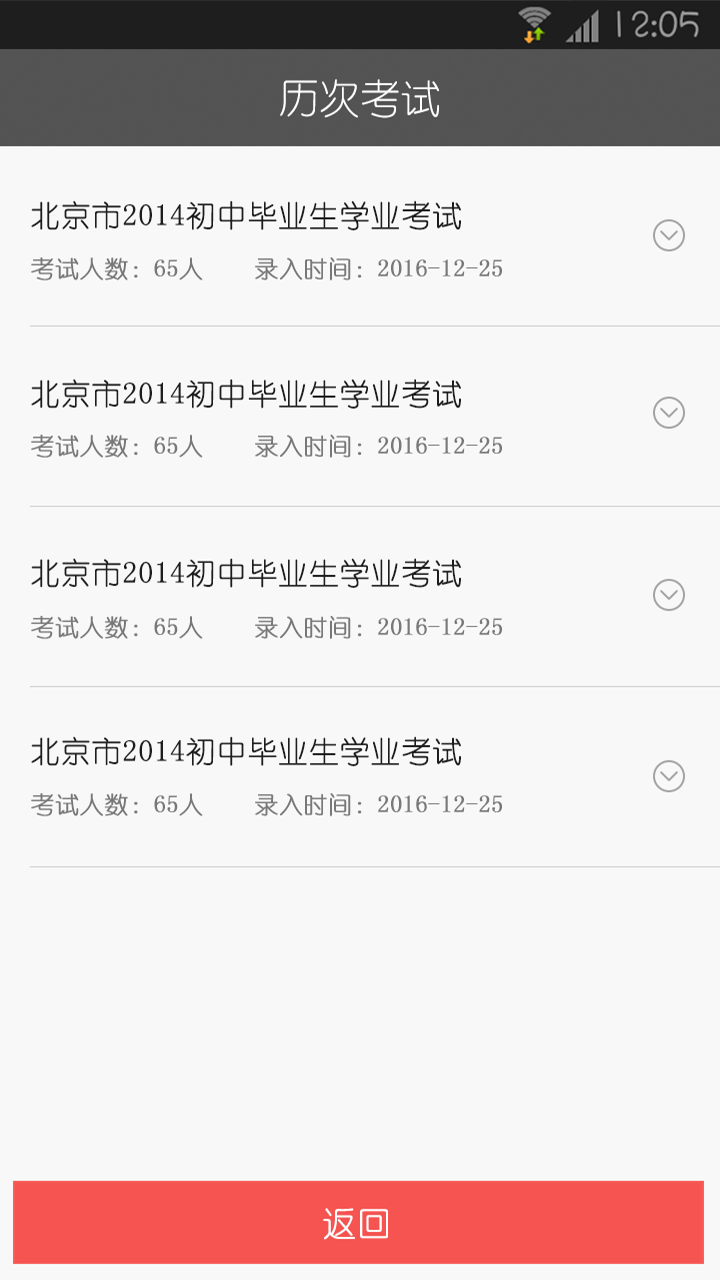Click the 北京市2014初中毕业生学业考试 title of third entry
This screenshot has width=720, height=1280.
point(246,574)
